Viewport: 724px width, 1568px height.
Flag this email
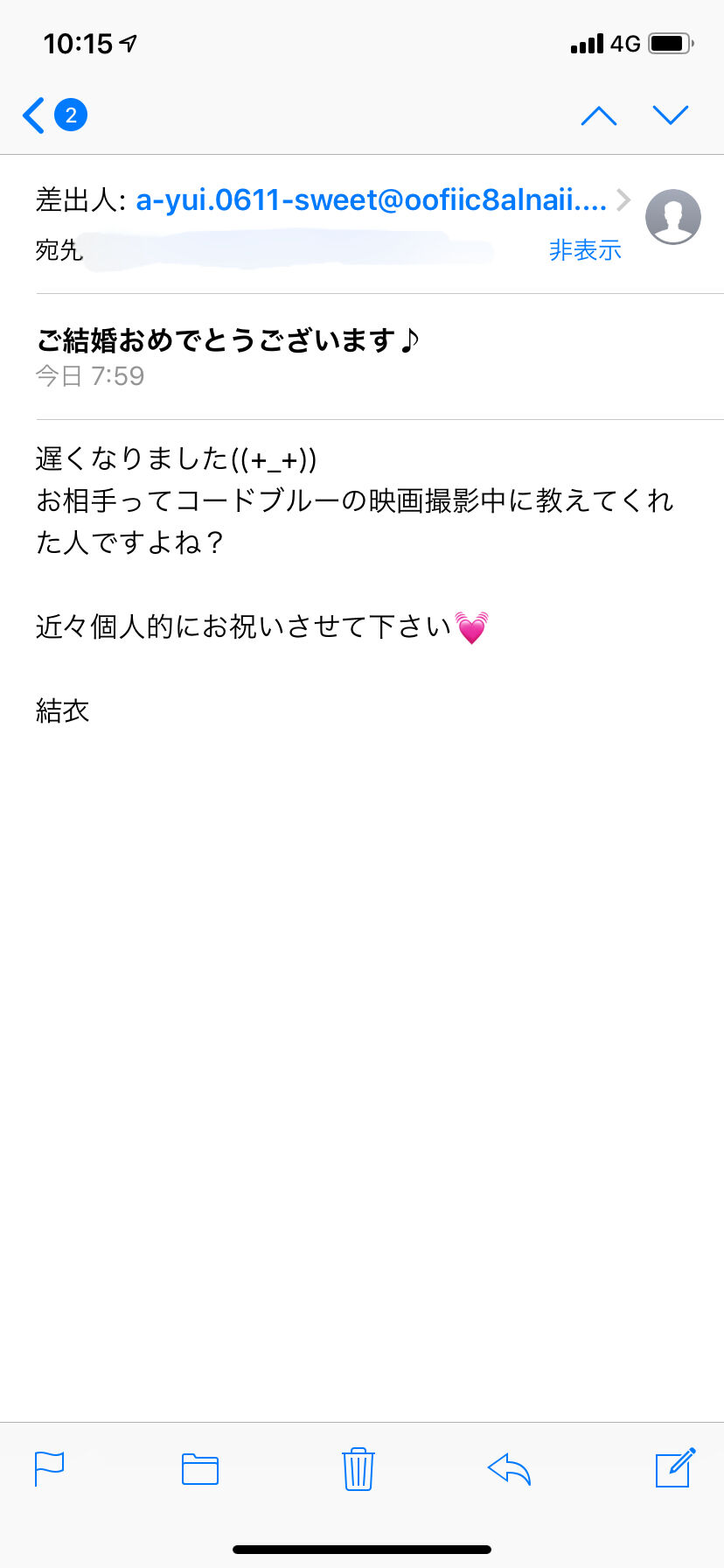pos(49,1469)
